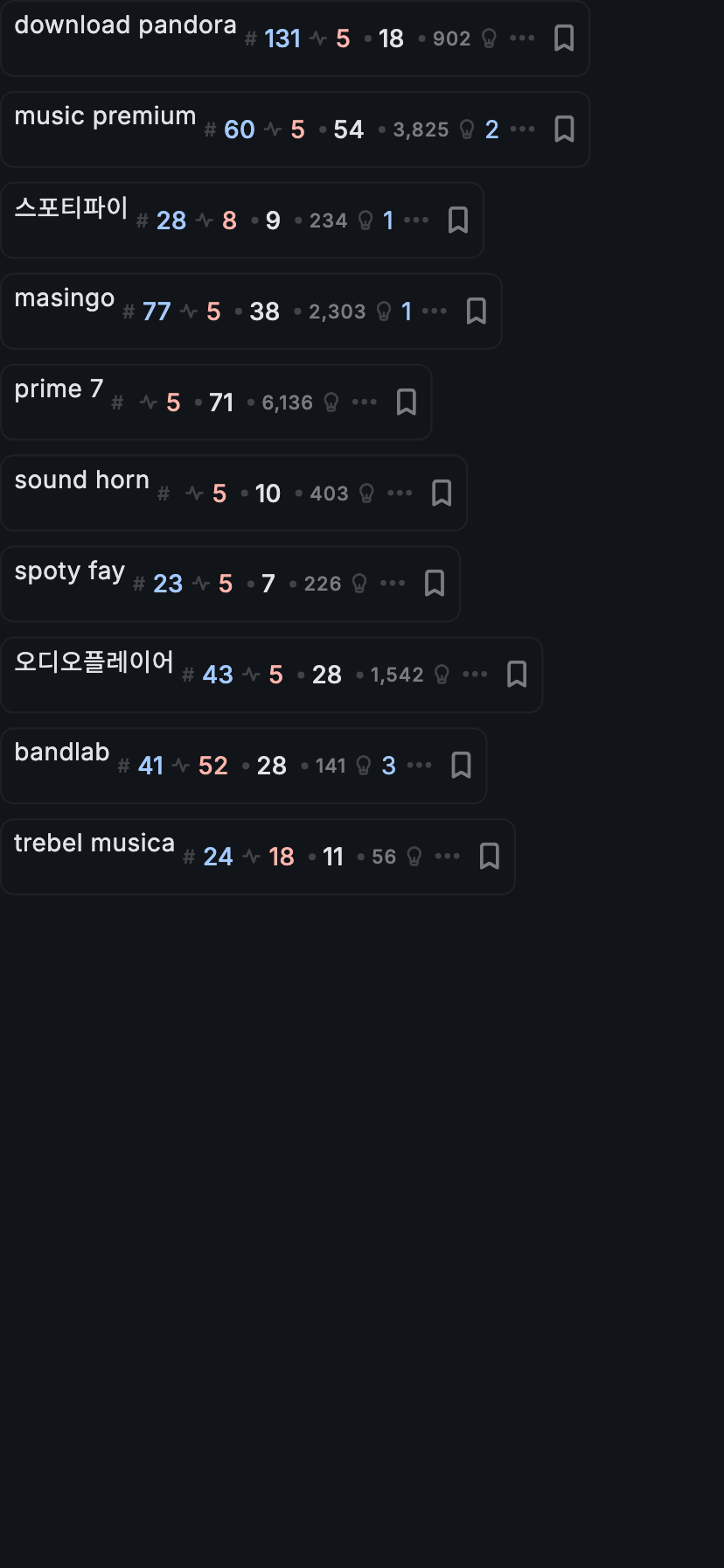The height and width of the screenshot is (1568, 724).
Task: Bookmark the trebel musica keyword
Action: point(490,857)
